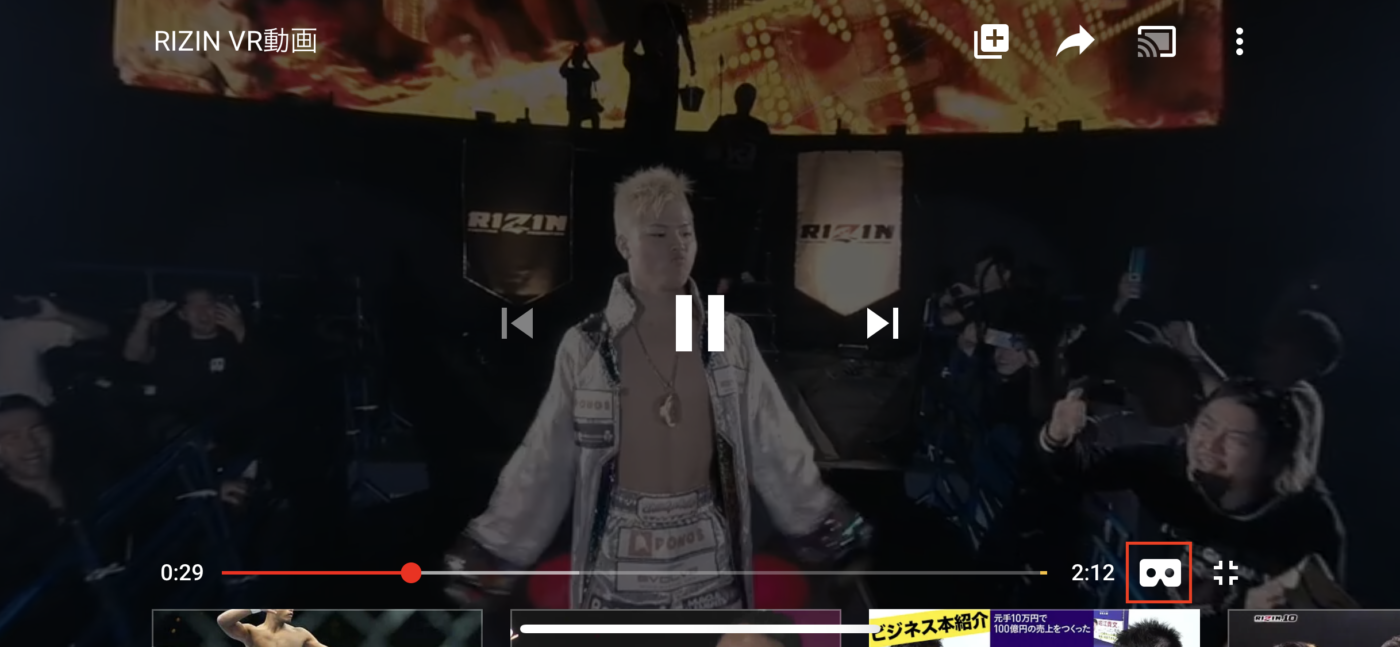The height and width of the screenshot is (647, 1400).
Task: Cast video to another device
Action: (1157, 42)
